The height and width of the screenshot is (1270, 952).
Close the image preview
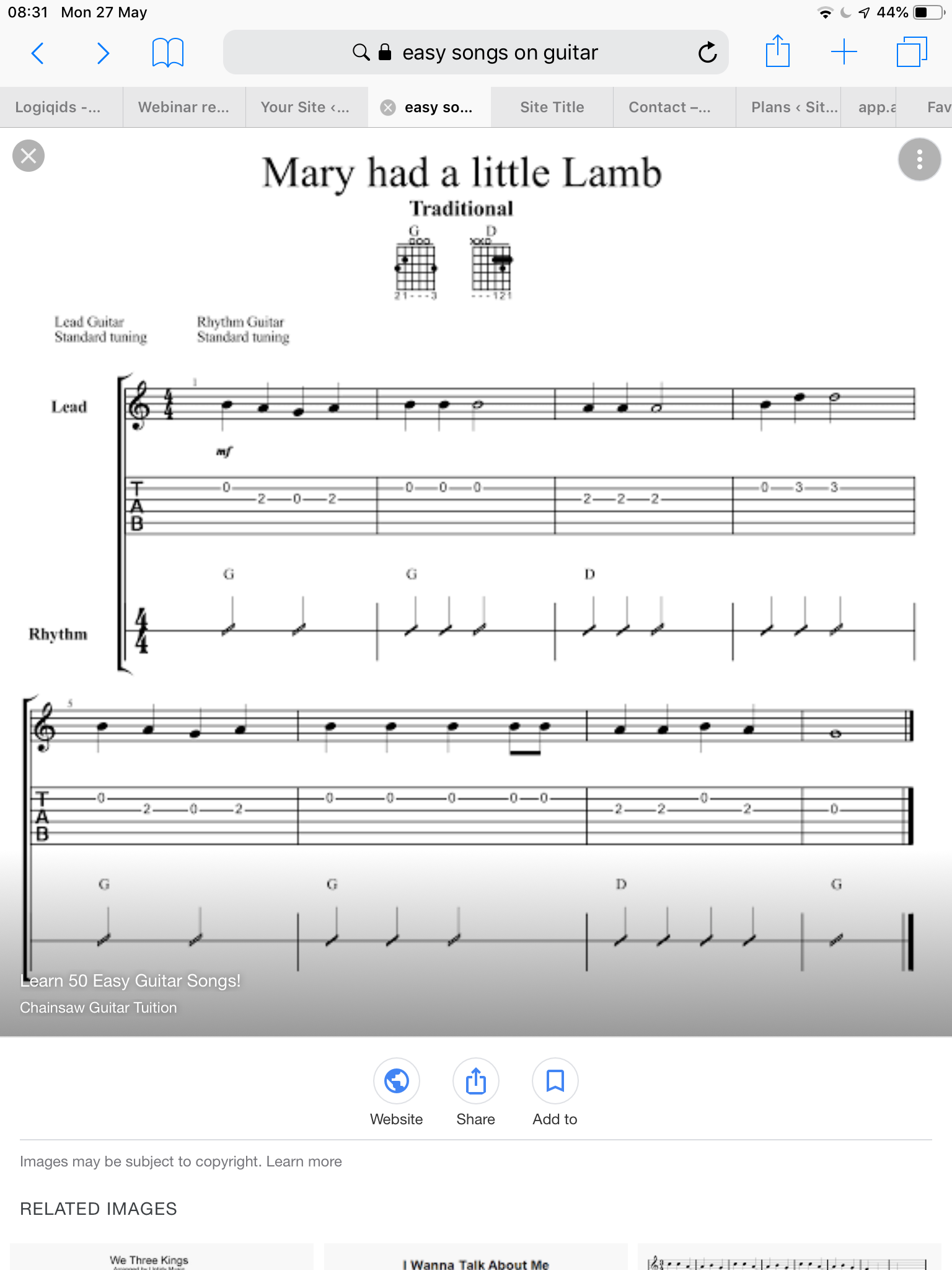[x=29, y=156]
